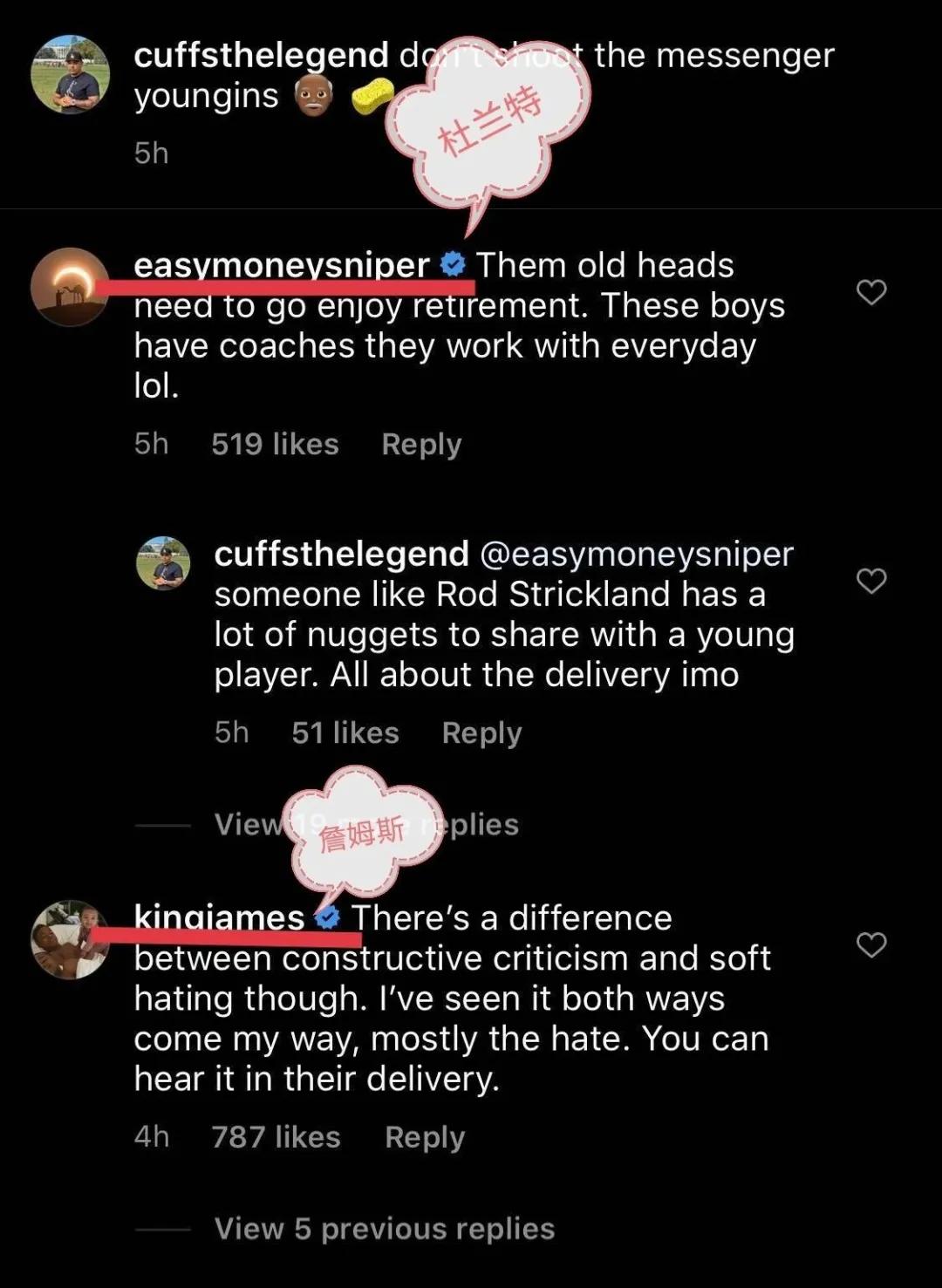Viewport: 942px width, 1288px height.
Task: See the 51 likes on cuffsthelegend's reply
Action: click(345, 733)
